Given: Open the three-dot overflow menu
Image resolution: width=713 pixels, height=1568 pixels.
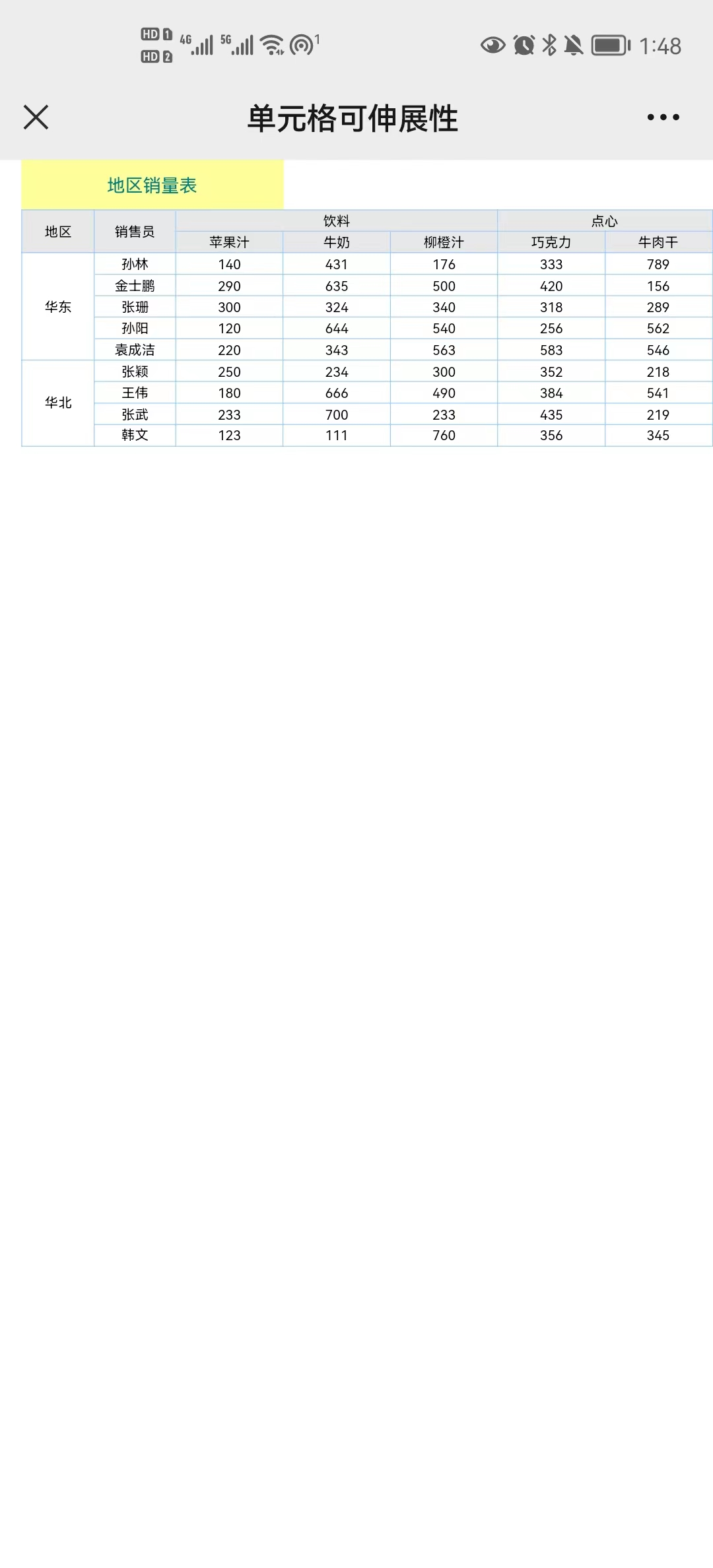Looking at the screenshot, I should [663, 117].
